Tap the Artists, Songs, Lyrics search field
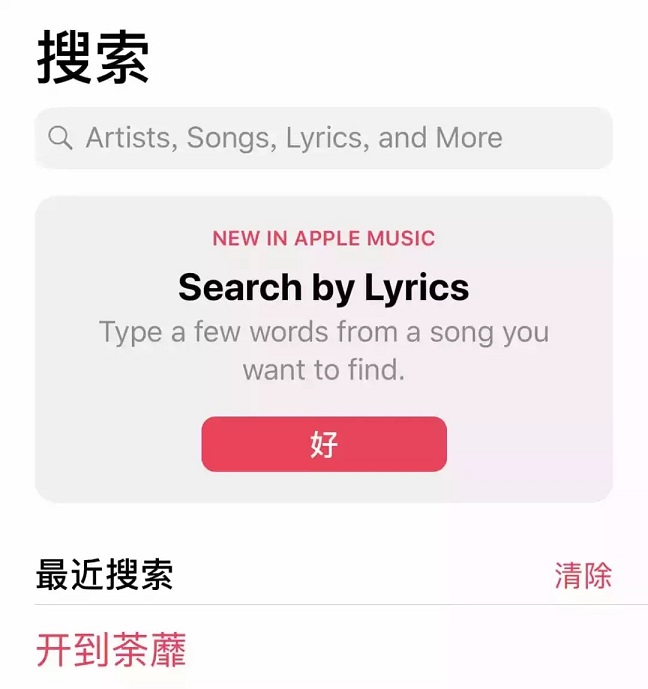The image size is (648, 689). click(323, 138)
